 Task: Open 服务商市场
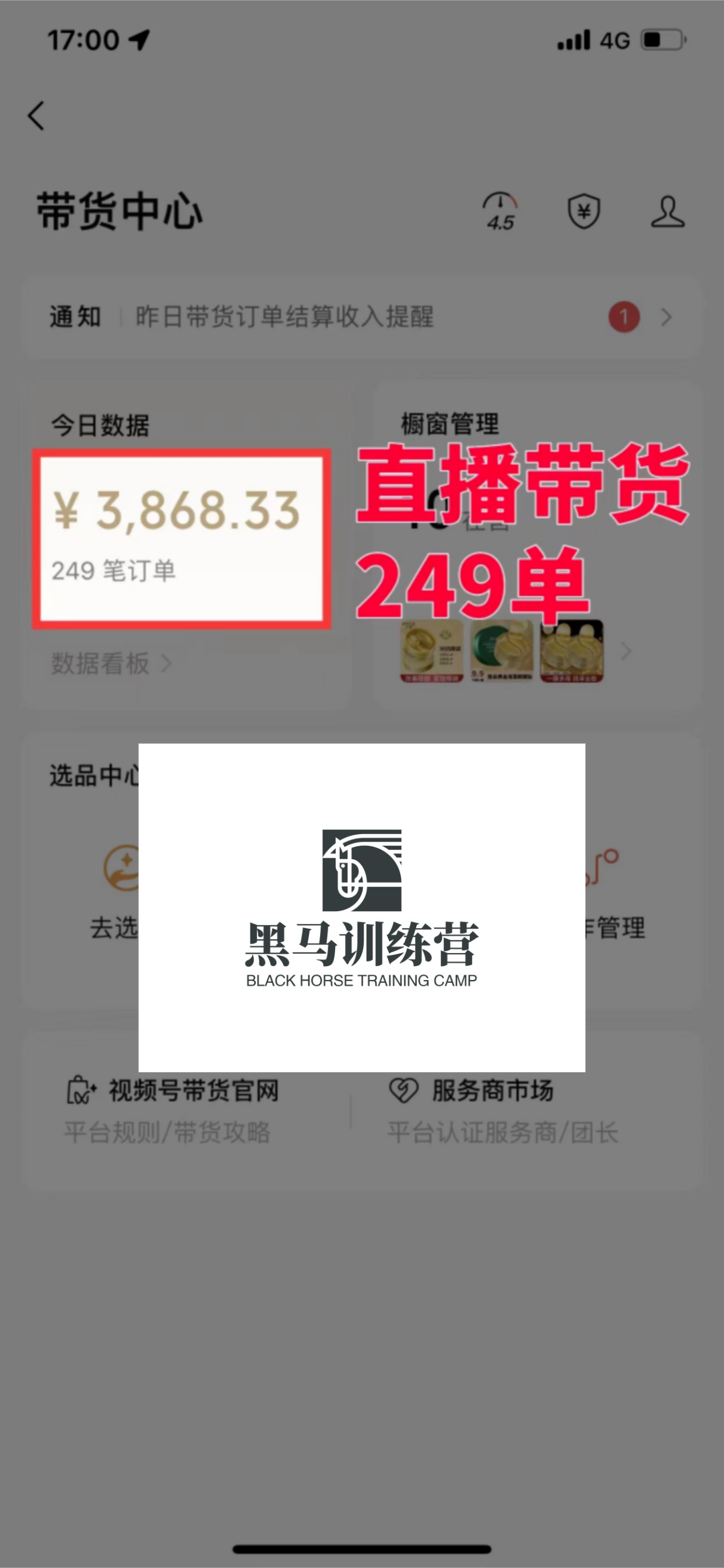tap(493, 1109)
